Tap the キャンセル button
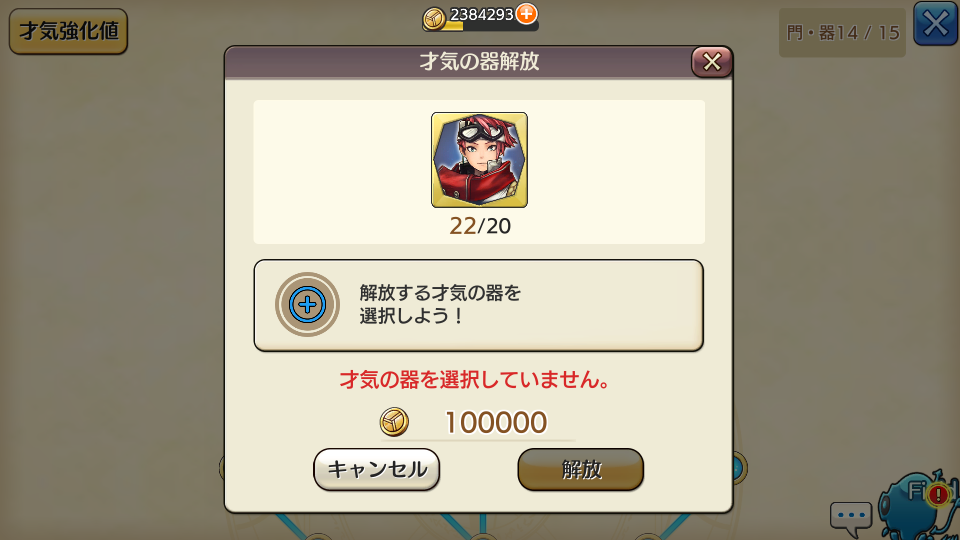 coord(377,469)
